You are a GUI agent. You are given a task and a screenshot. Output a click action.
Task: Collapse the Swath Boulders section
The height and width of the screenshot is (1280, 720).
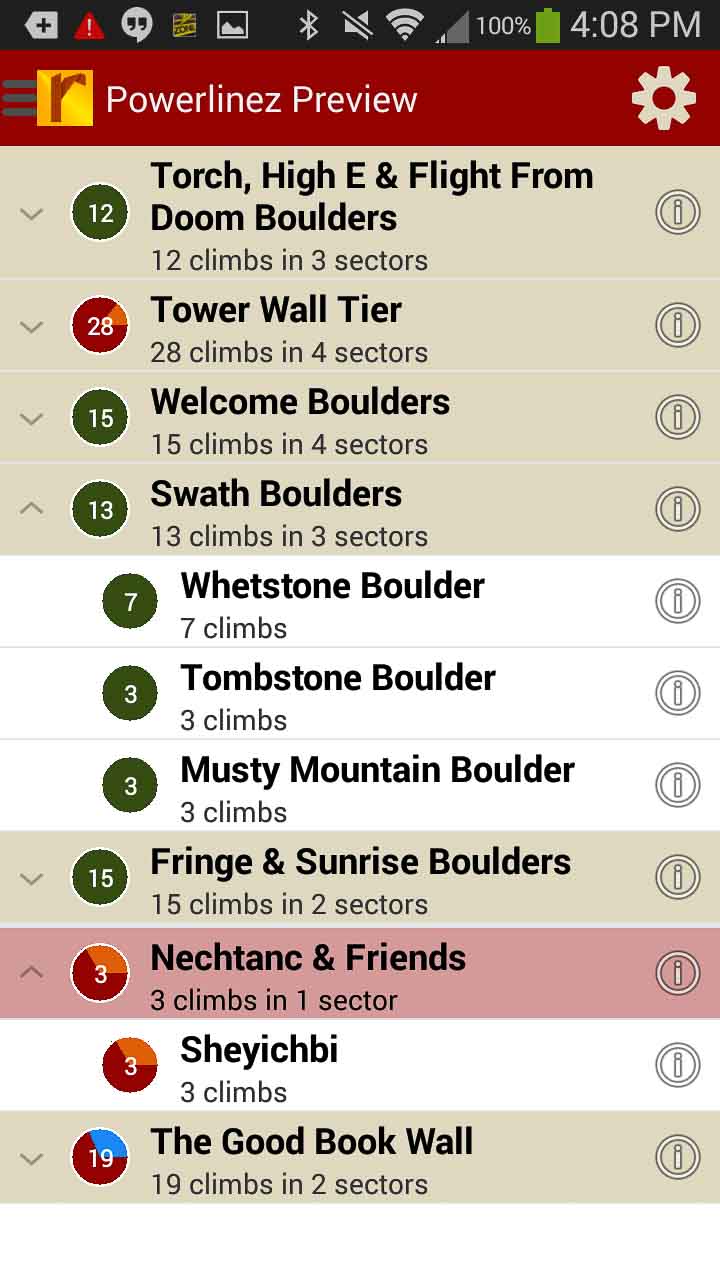[x=32, y=509]
